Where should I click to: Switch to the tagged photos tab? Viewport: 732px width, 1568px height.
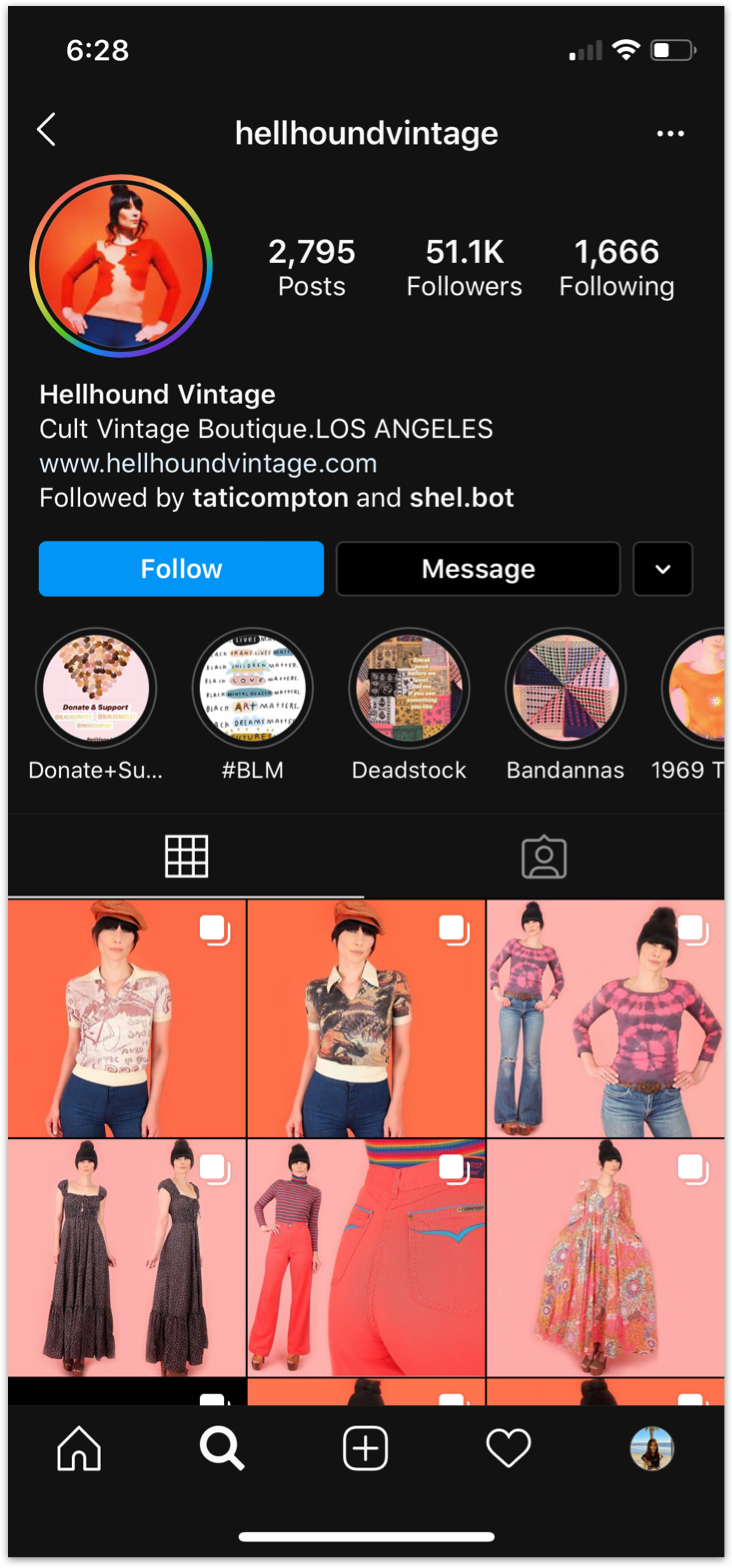pyautogui.click(x=544, y=857)
